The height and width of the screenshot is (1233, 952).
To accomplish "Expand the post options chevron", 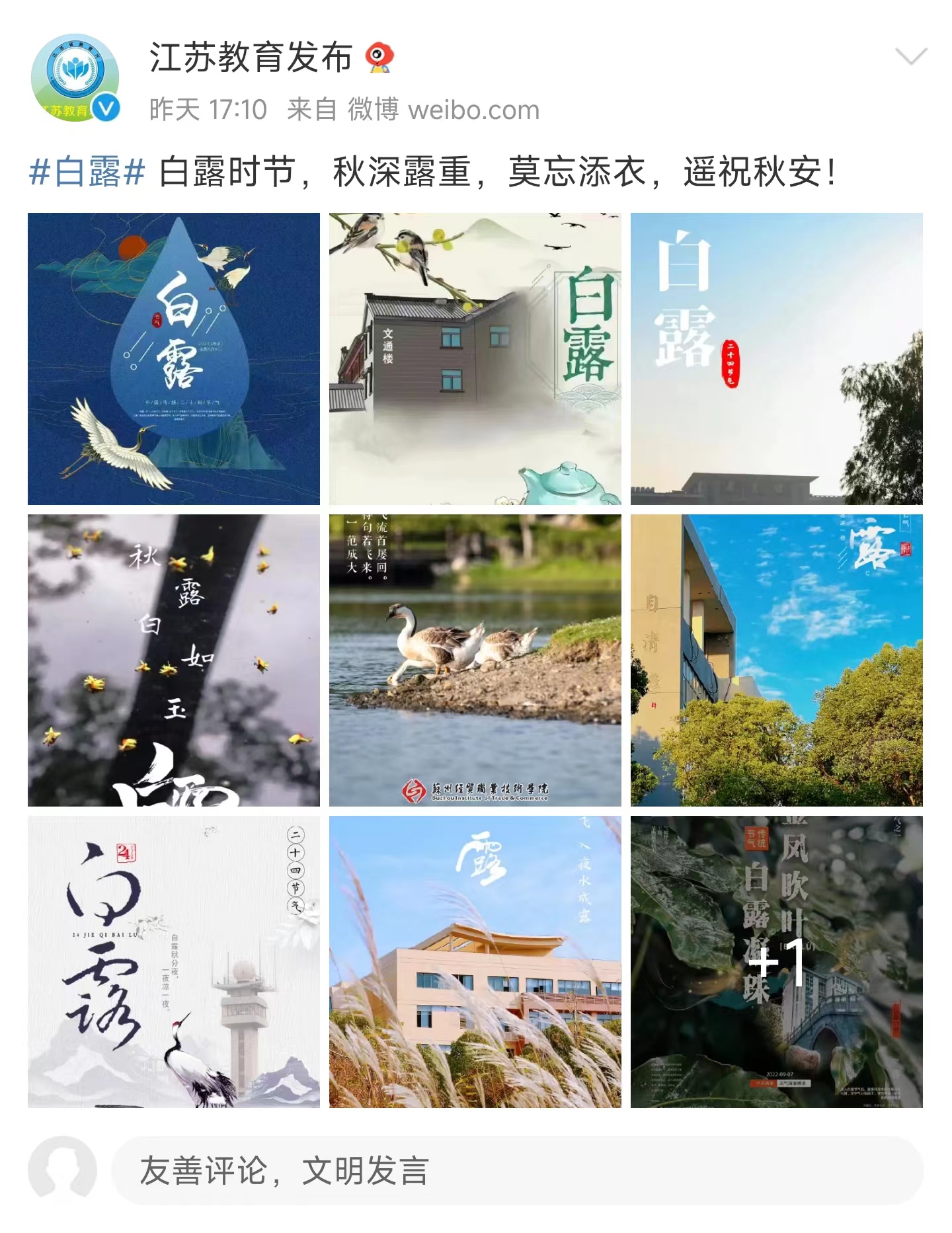I will (x=911, y=56).
